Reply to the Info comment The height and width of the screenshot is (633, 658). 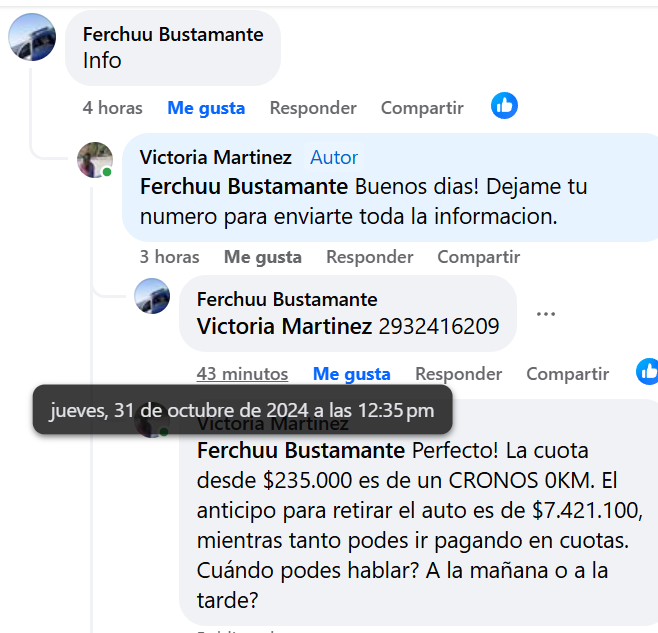(313, 108)
